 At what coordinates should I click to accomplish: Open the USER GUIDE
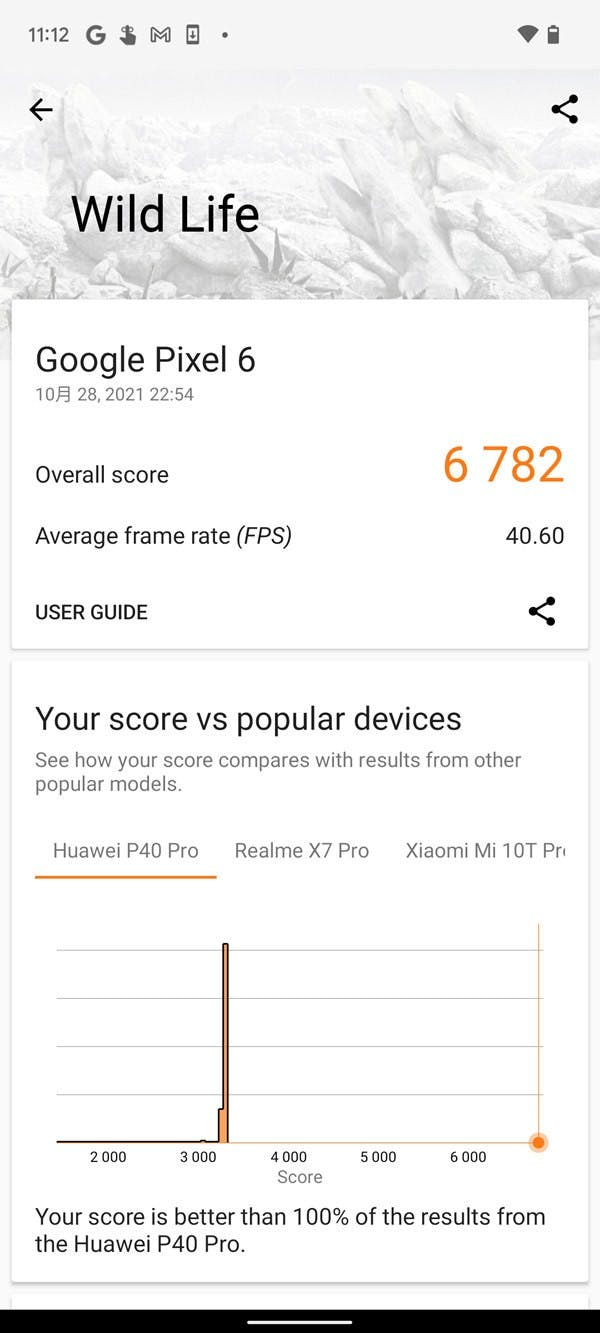[x=91, y=612]
